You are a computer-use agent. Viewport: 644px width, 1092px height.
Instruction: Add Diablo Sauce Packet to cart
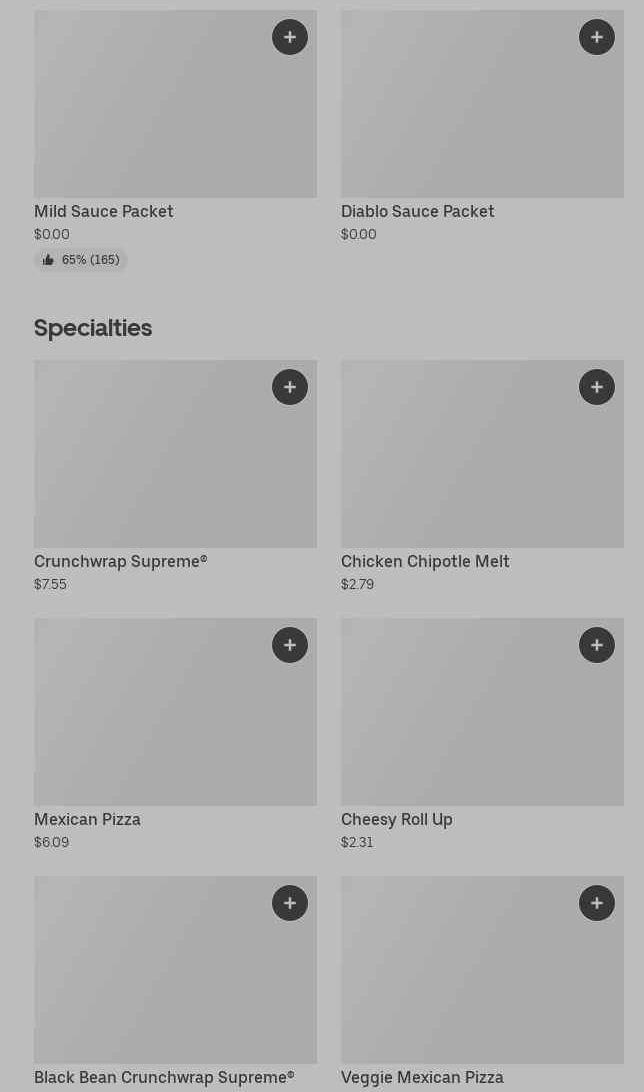pyautogui.click(x=597, y=37)
